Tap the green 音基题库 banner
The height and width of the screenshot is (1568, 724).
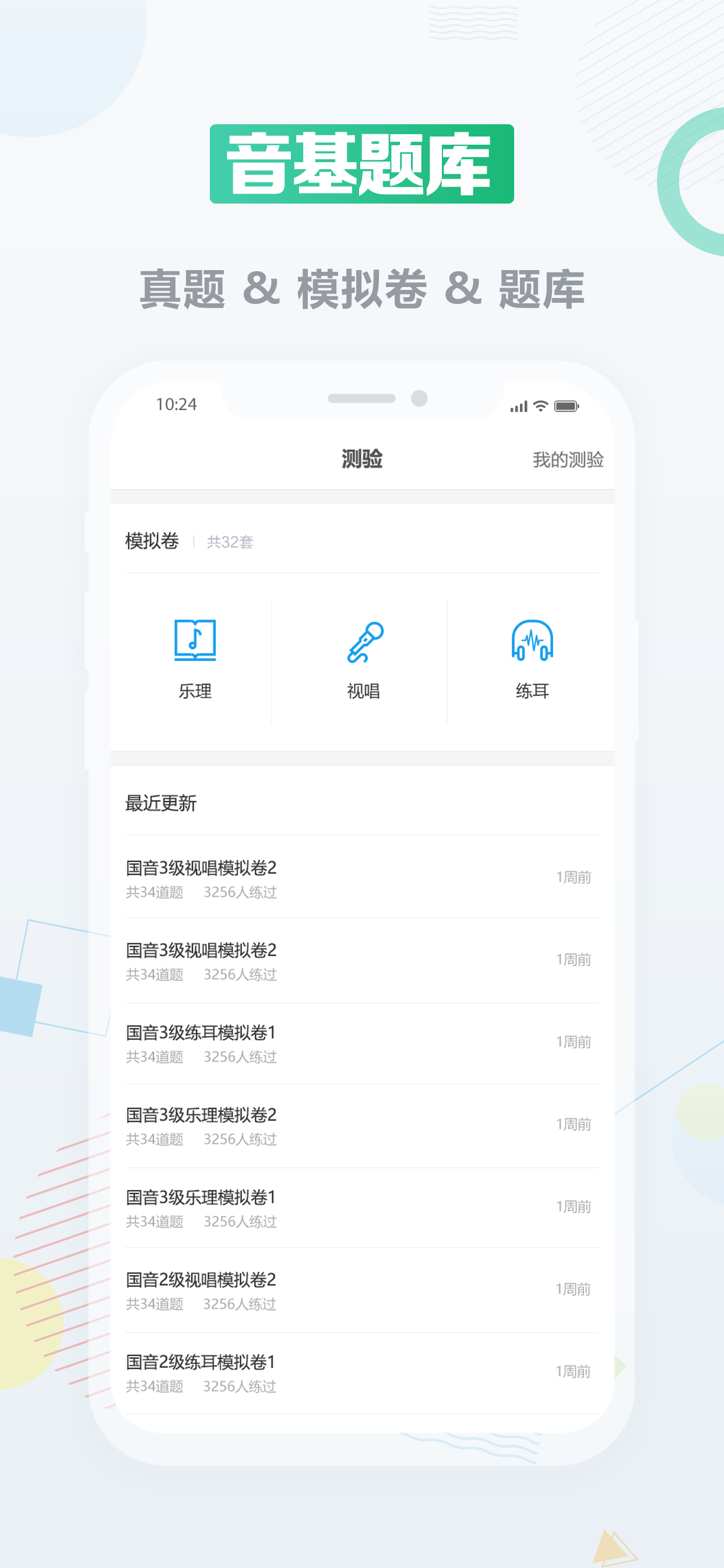pos(363,162)
